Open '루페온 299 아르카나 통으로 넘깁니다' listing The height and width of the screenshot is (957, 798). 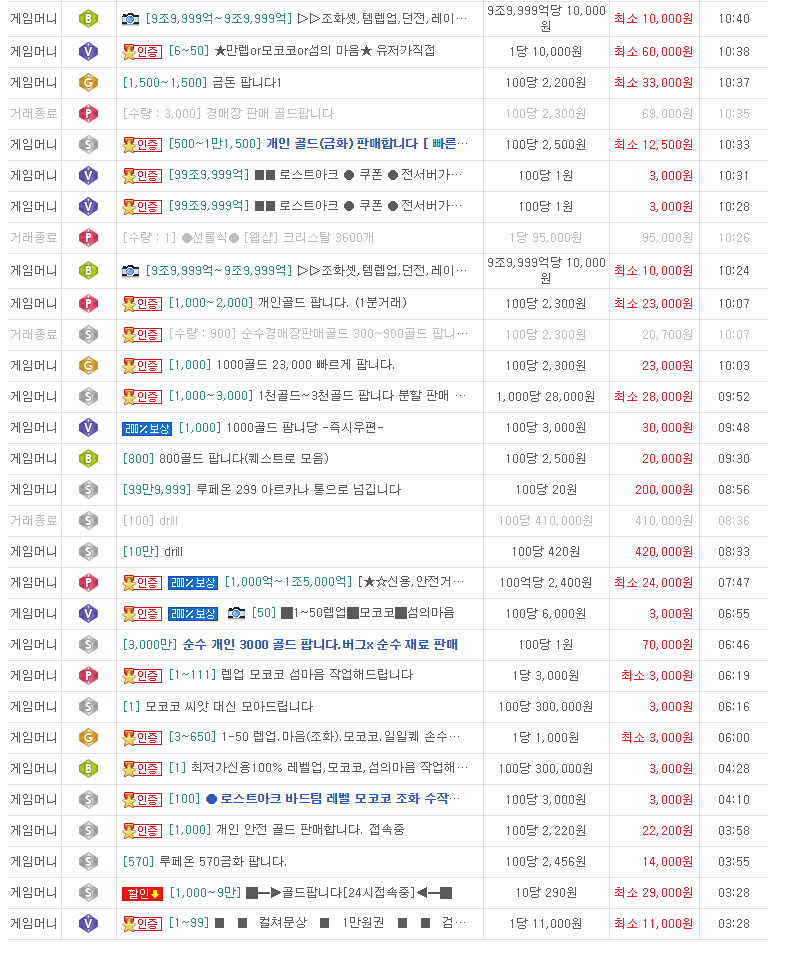[297, 489]
